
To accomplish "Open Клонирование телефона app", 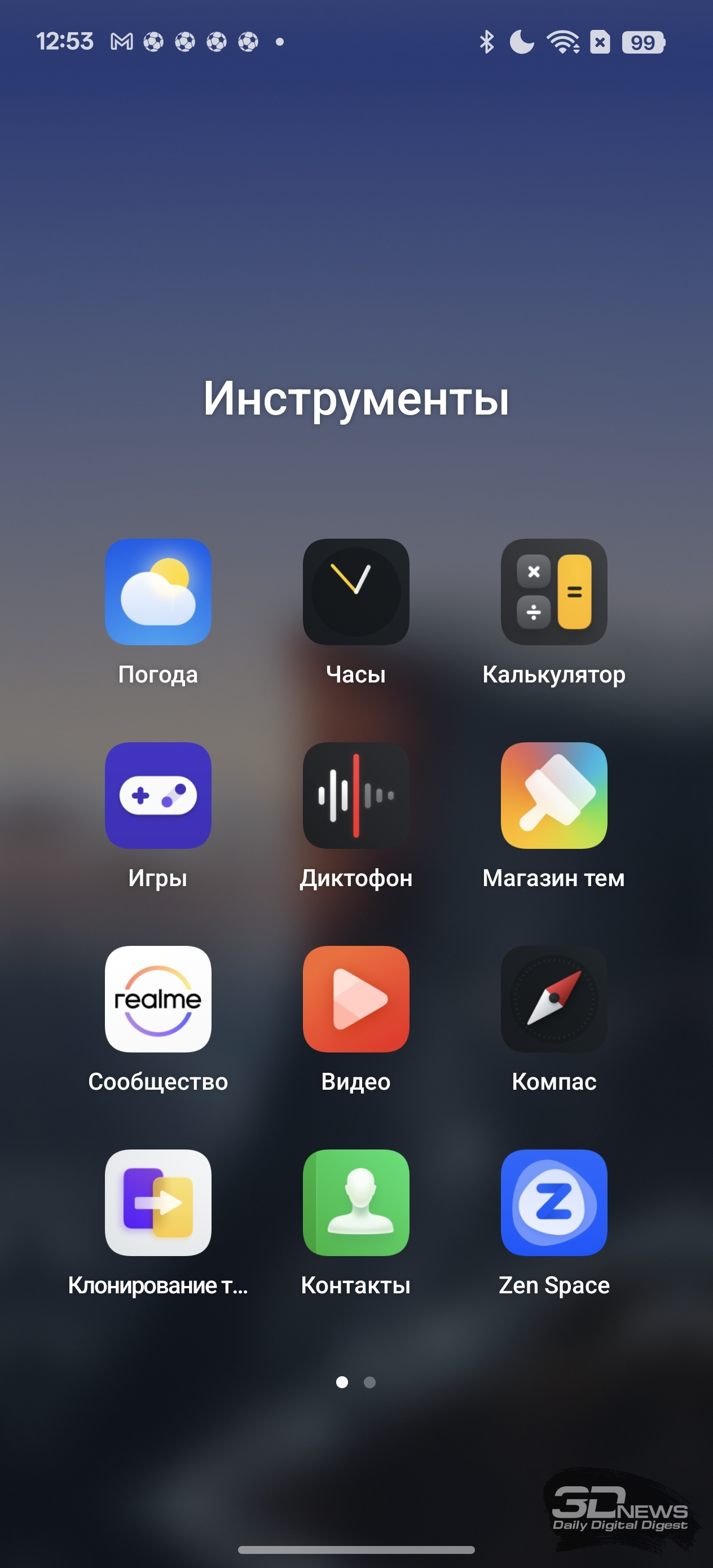I will tap(158, 1202).
